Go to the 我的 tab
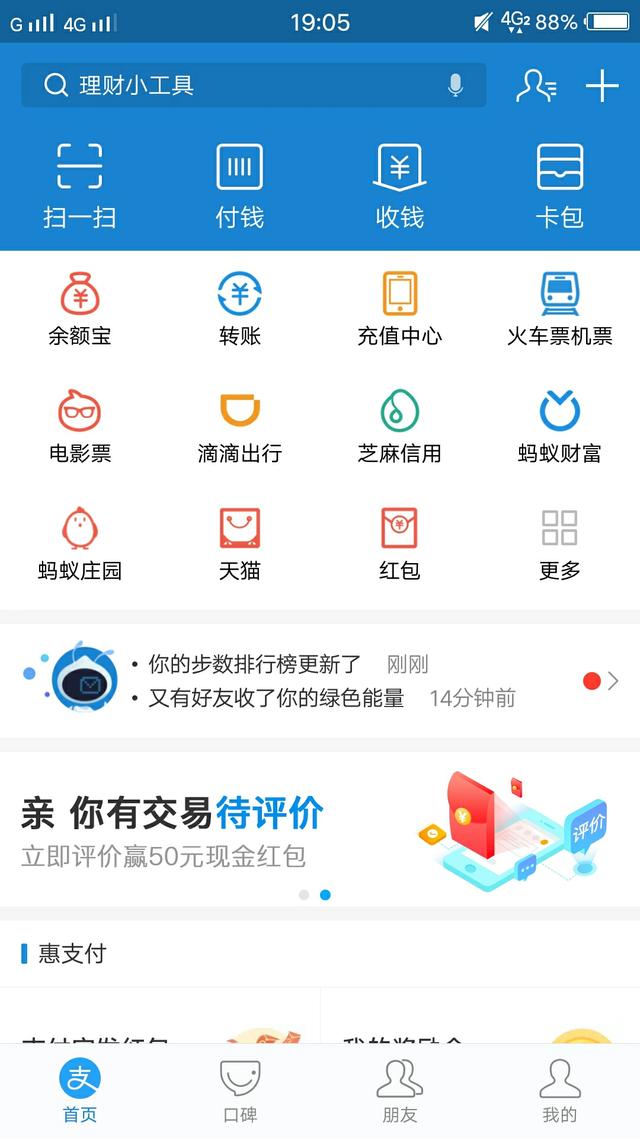This screenshot has width=640, height=1138. coord(560,1092)
